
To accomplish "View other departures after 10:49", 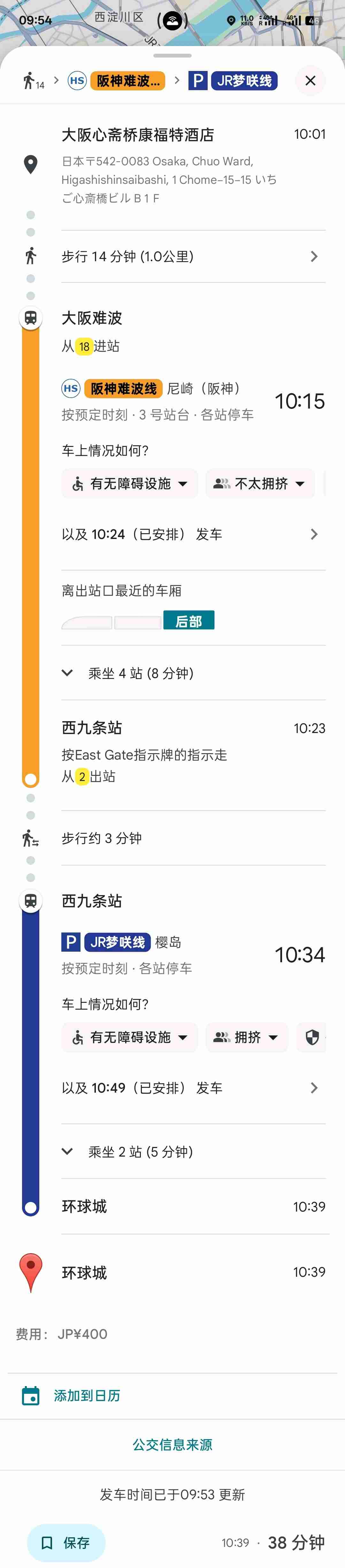I will (193, 1088).
